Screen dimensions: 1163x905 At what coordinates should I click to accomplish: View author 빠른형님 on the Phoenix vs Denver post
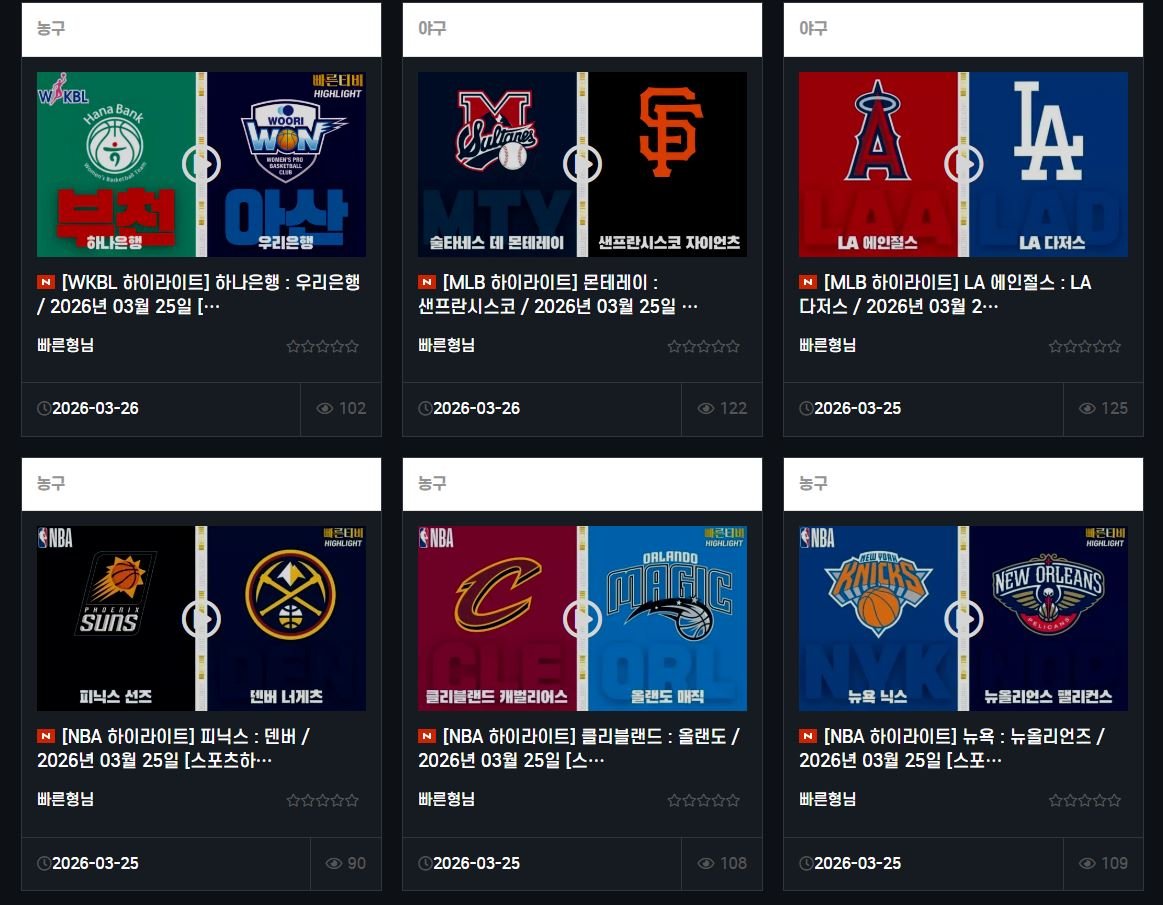pos(66,799)
